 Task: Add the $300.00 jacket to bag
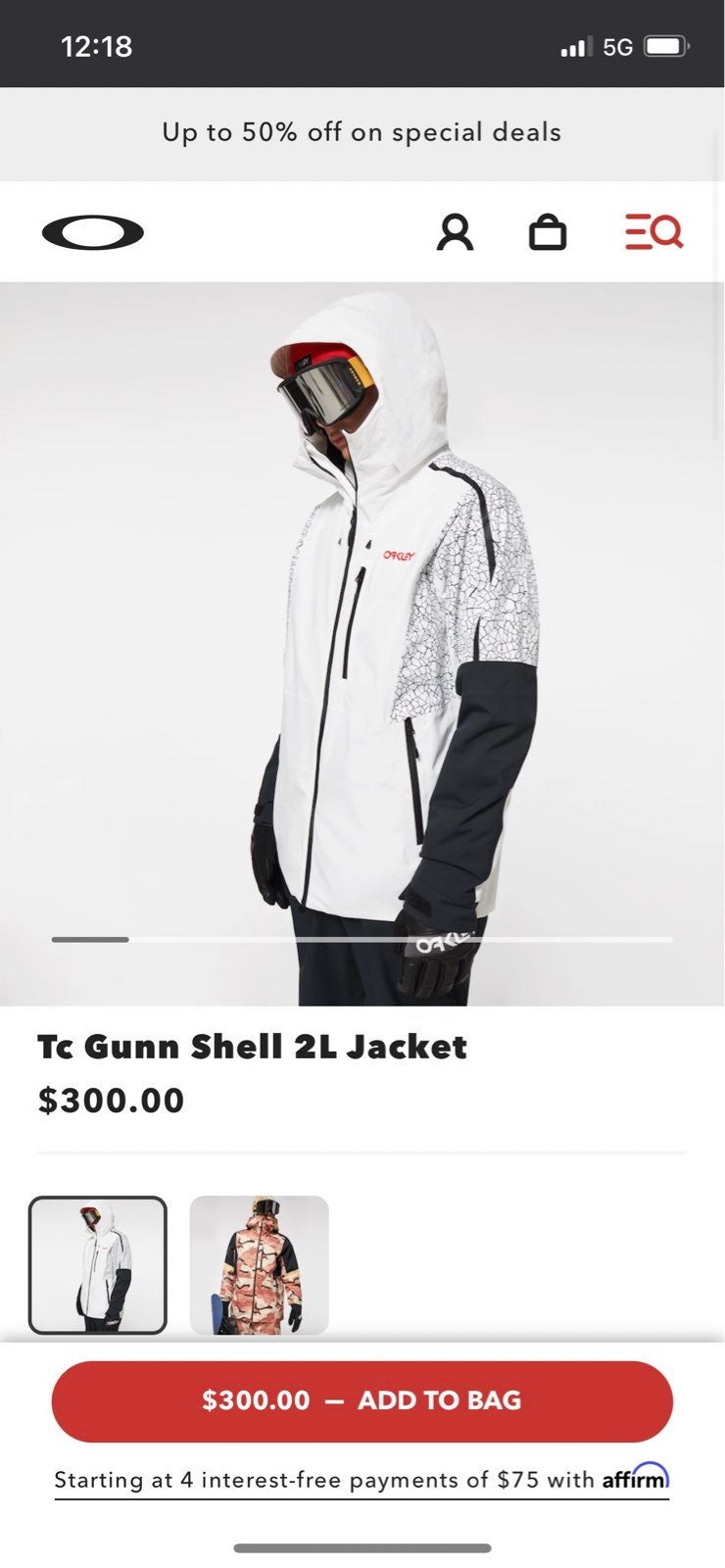(362, 1400)
